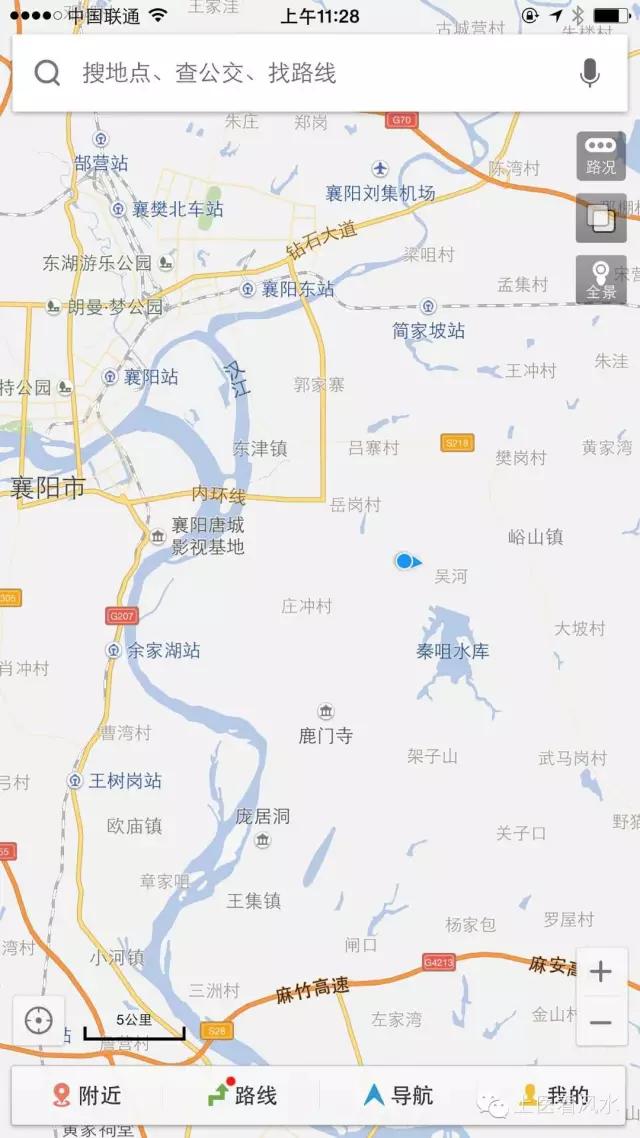Open 全景 panorama view
The height and width of the screenshot is (1138, 640).
pos(601,280)
